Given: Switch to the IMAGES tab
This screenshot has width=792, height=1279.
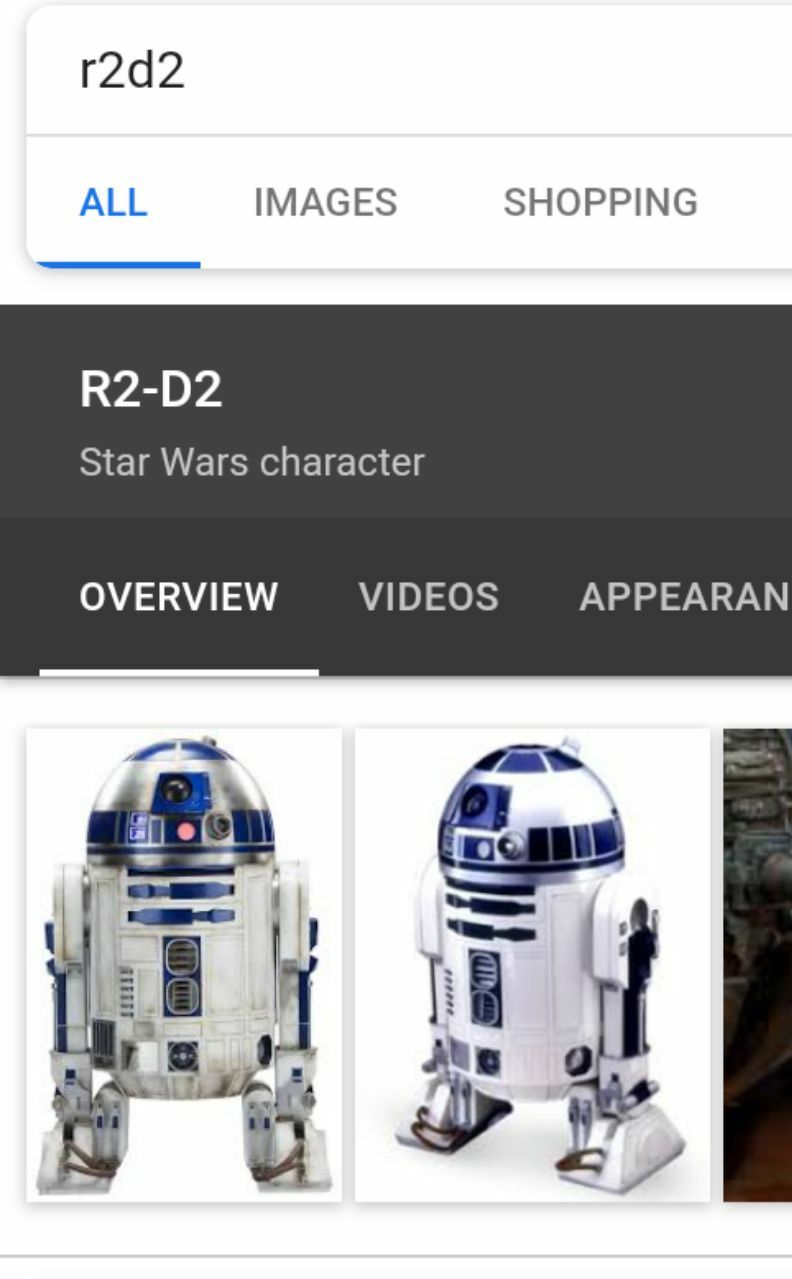Looking at the screenshot, I should [x=325, y=203].
